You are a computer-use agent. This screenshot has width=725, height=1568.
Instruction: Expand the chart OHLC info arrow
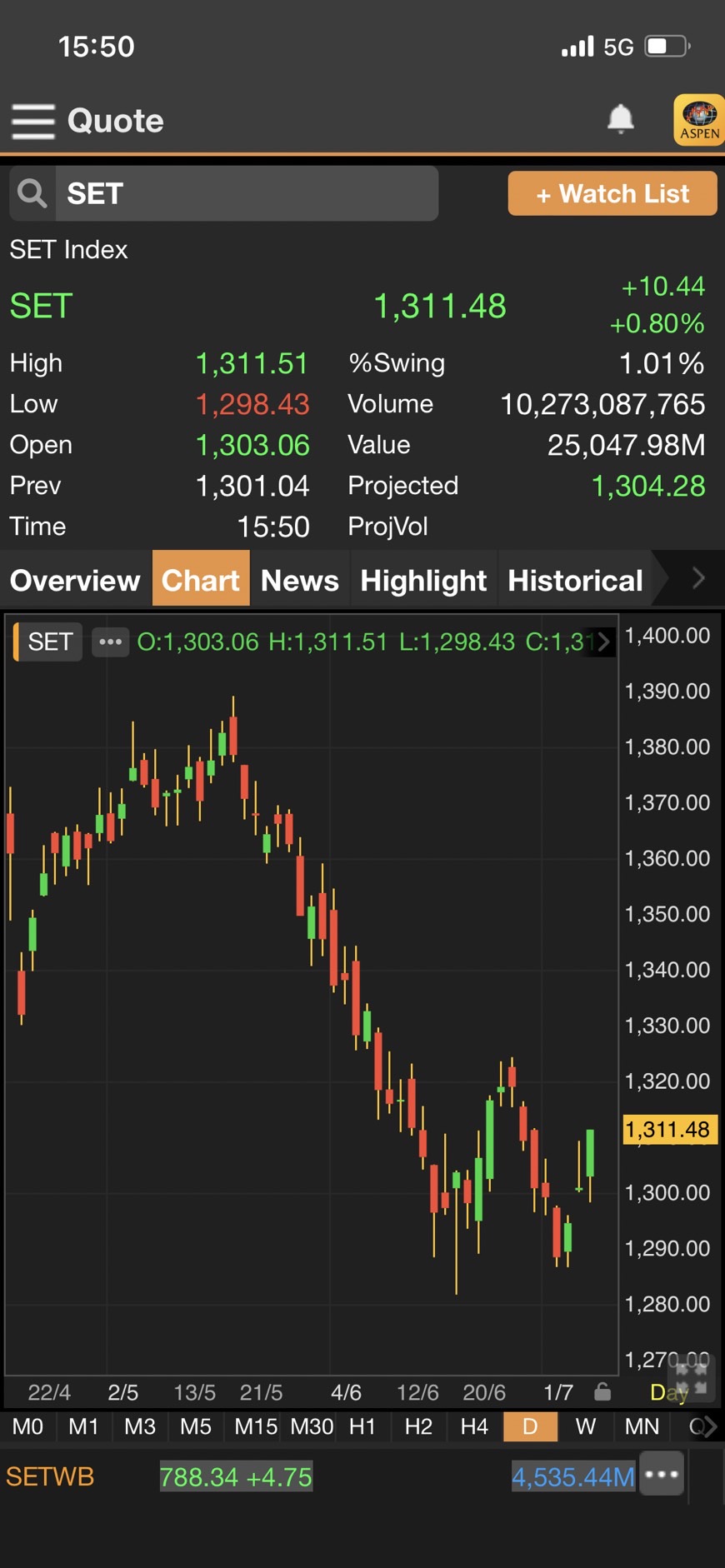[603, 642]
